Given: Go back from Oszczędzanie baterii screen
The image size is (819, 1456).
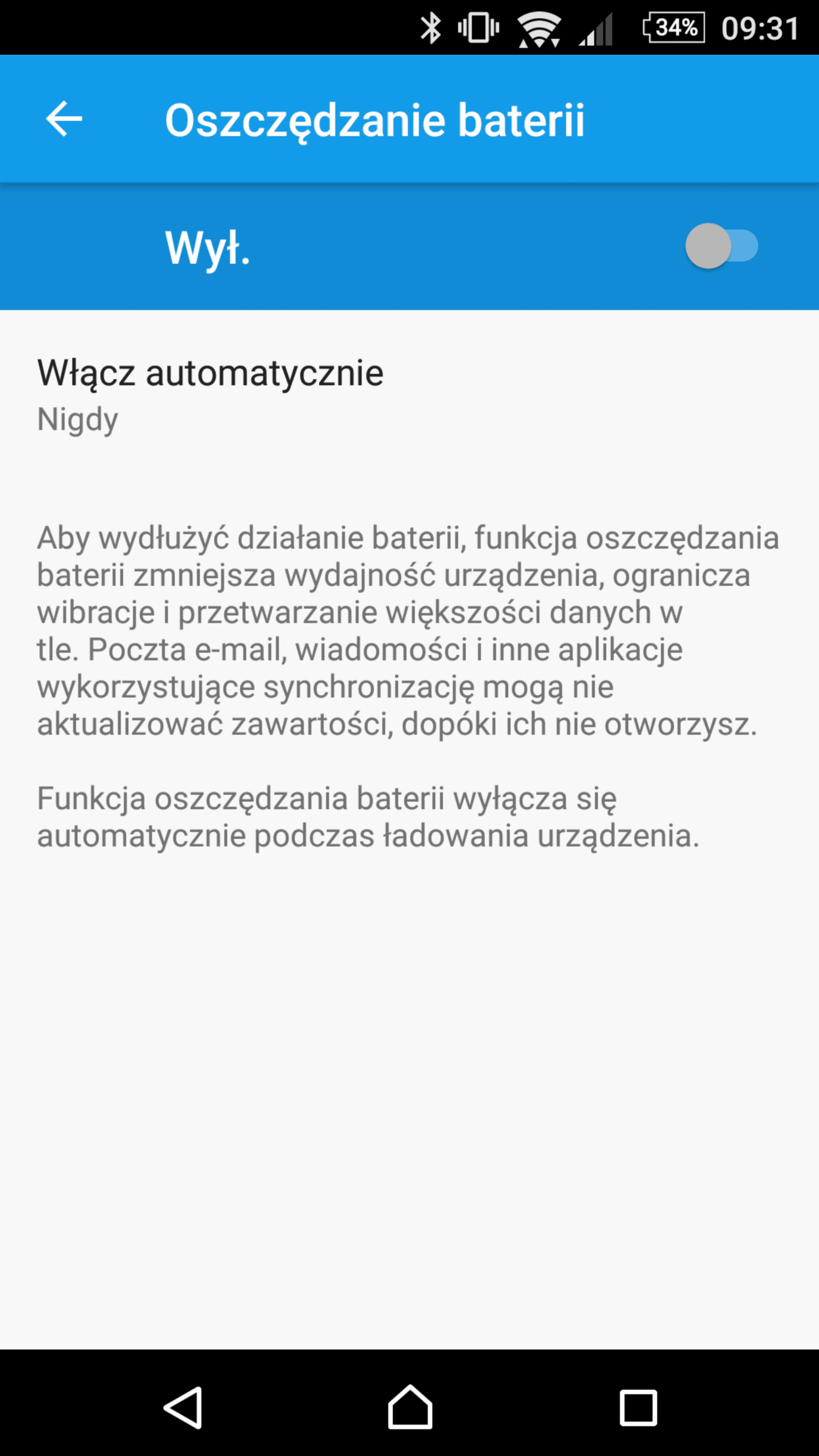Looking at the screenshot, I should click(x=64, y=119).
